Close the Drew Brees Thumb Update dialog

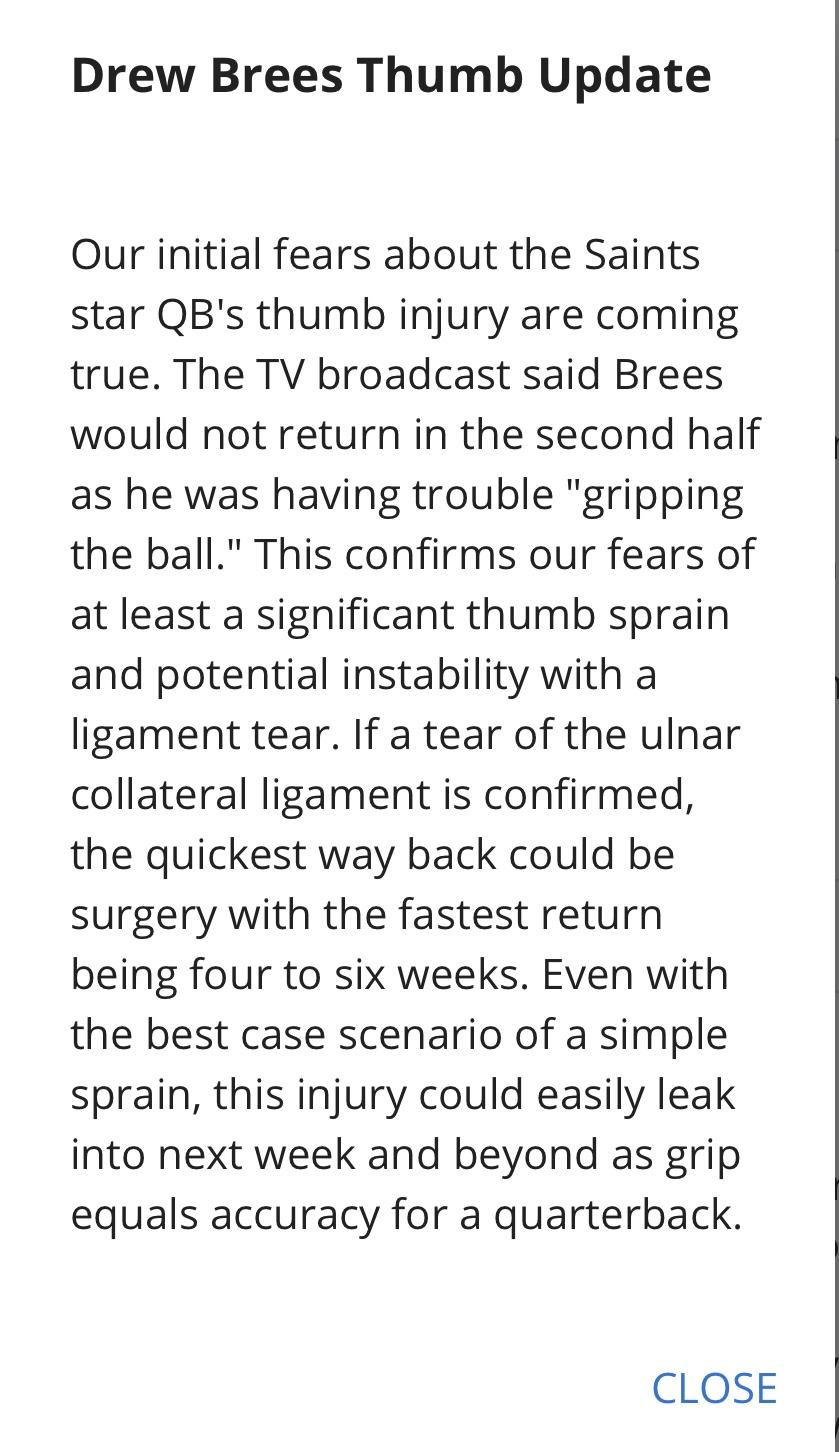point(714,1388)
